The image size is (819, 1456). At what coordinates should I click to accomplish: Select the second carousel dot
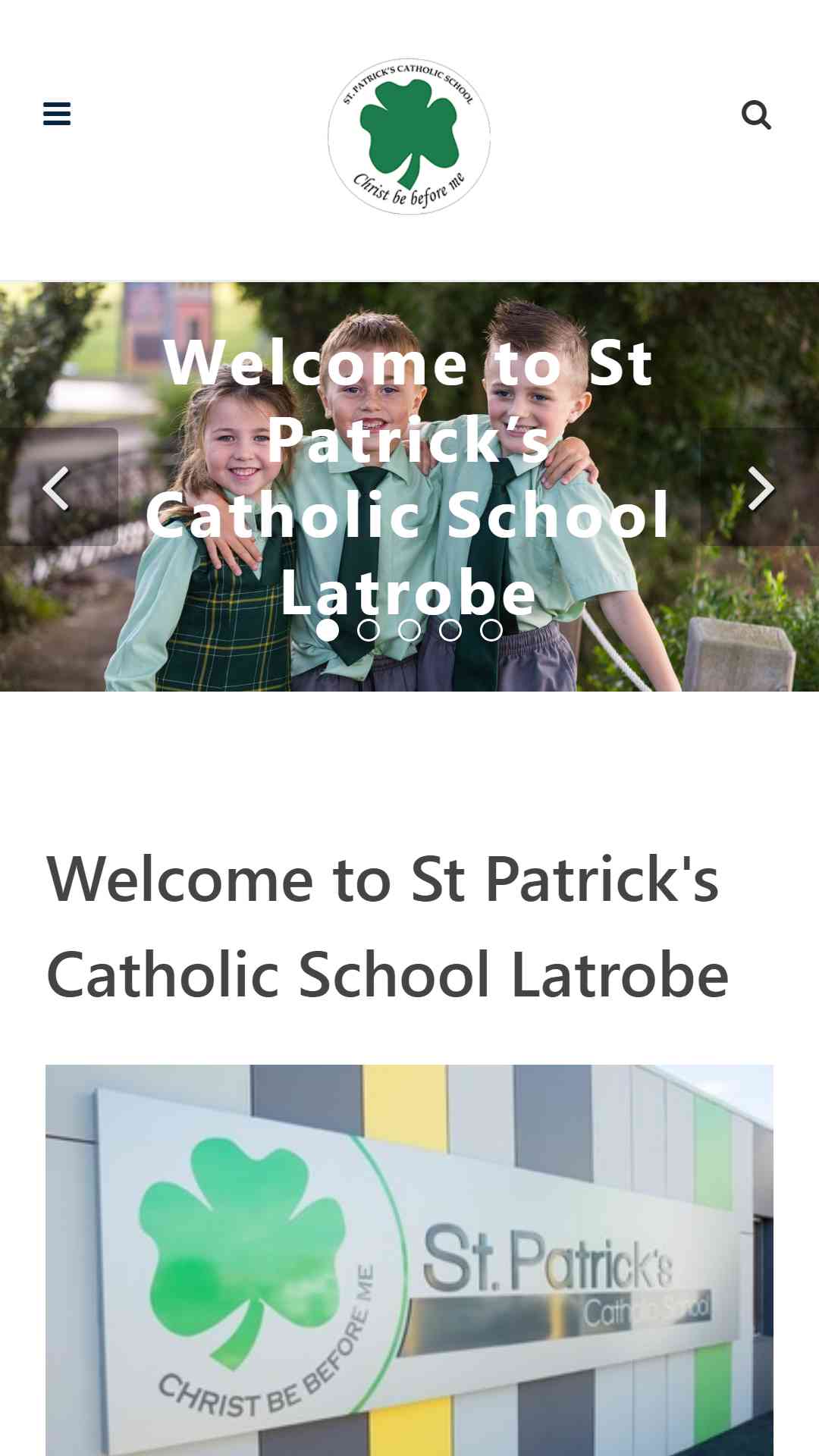pyautogui.click(x=369, y=630)
